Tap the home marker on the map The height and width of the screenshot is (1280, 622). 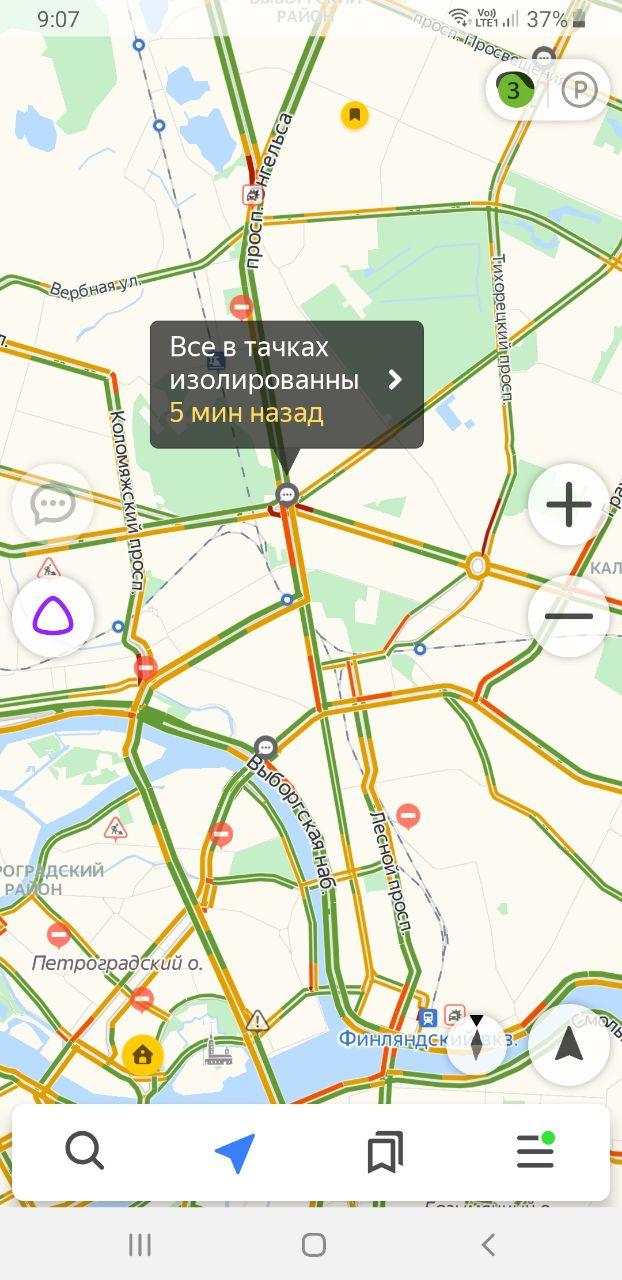[x=143, y=1055]
